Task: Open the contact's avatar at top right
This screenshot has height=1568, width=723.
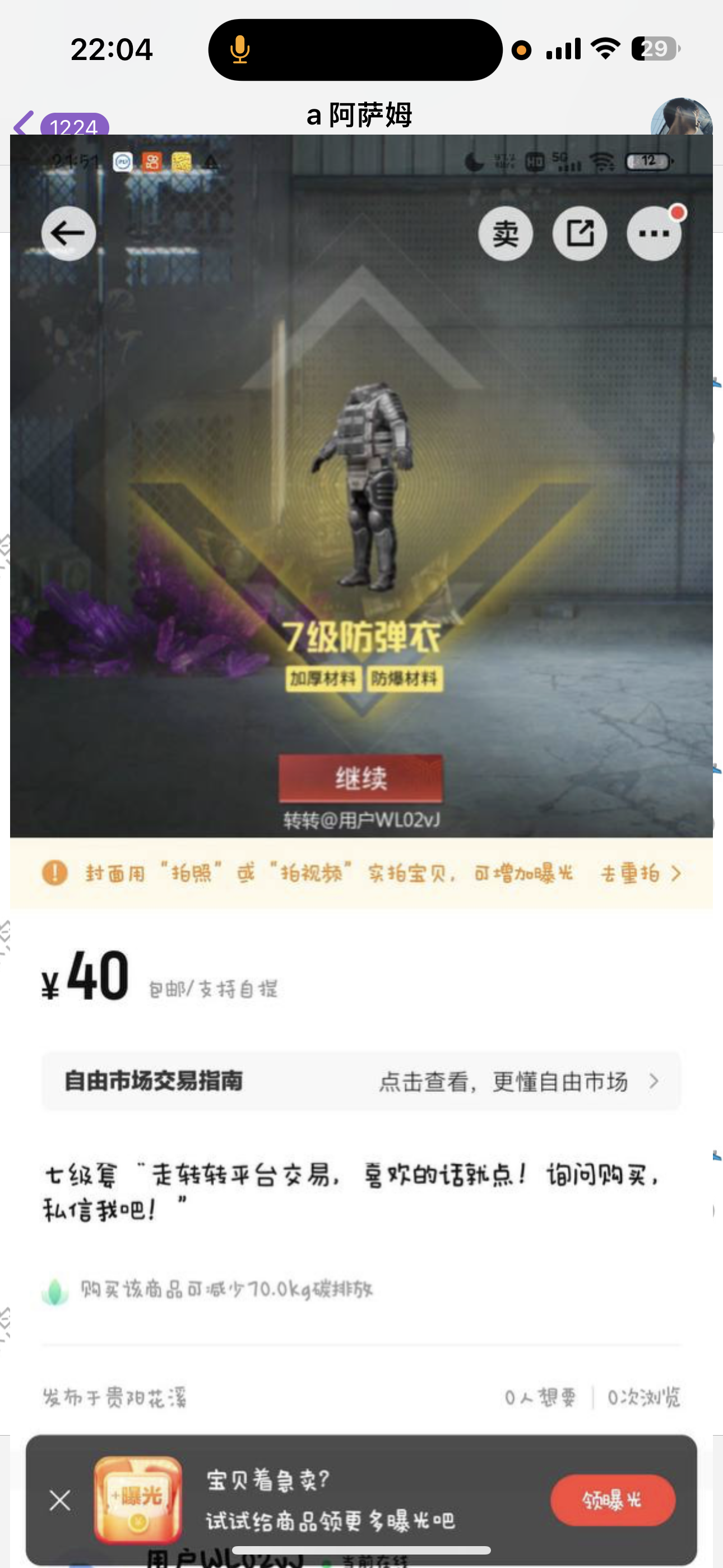Action: coord(682,117)
